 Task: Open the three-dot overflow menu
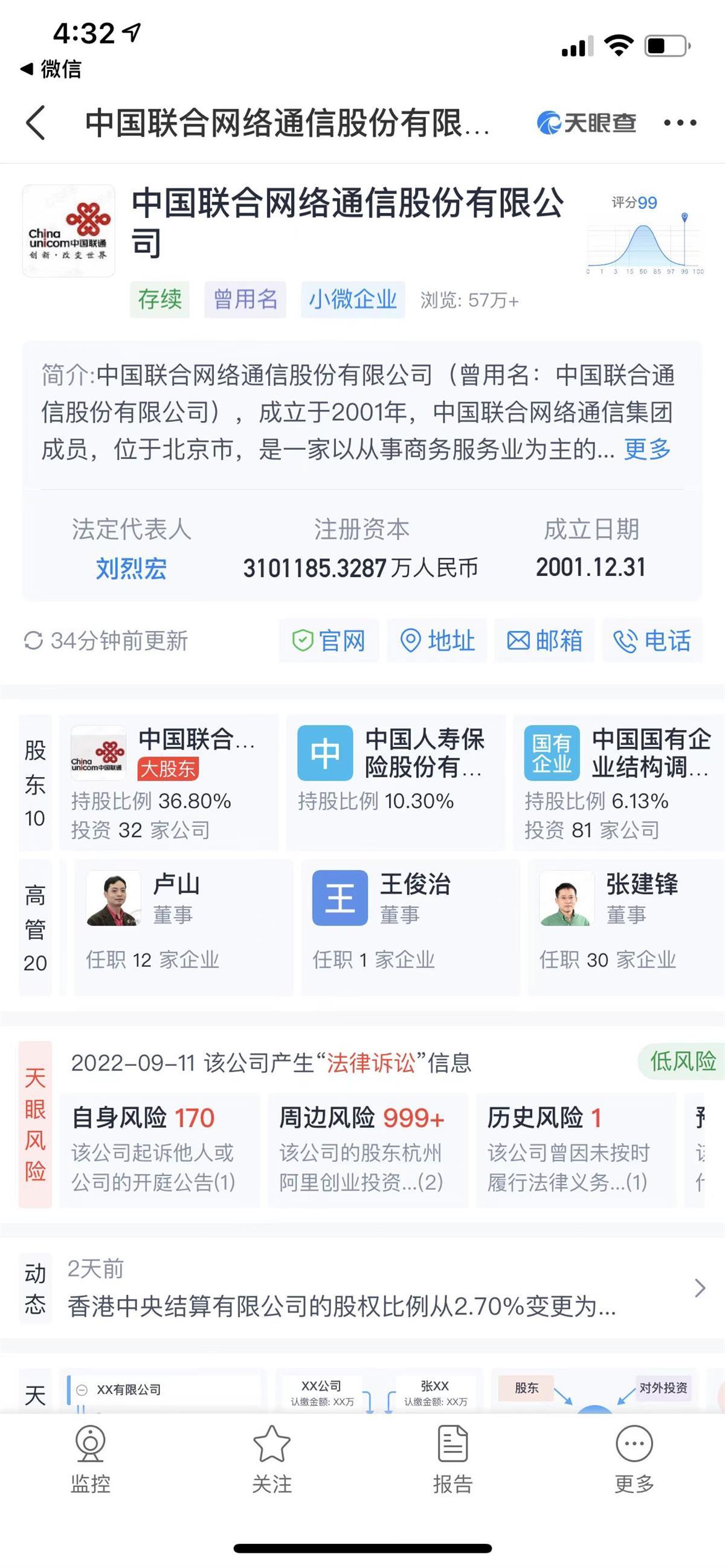point(680,123)
